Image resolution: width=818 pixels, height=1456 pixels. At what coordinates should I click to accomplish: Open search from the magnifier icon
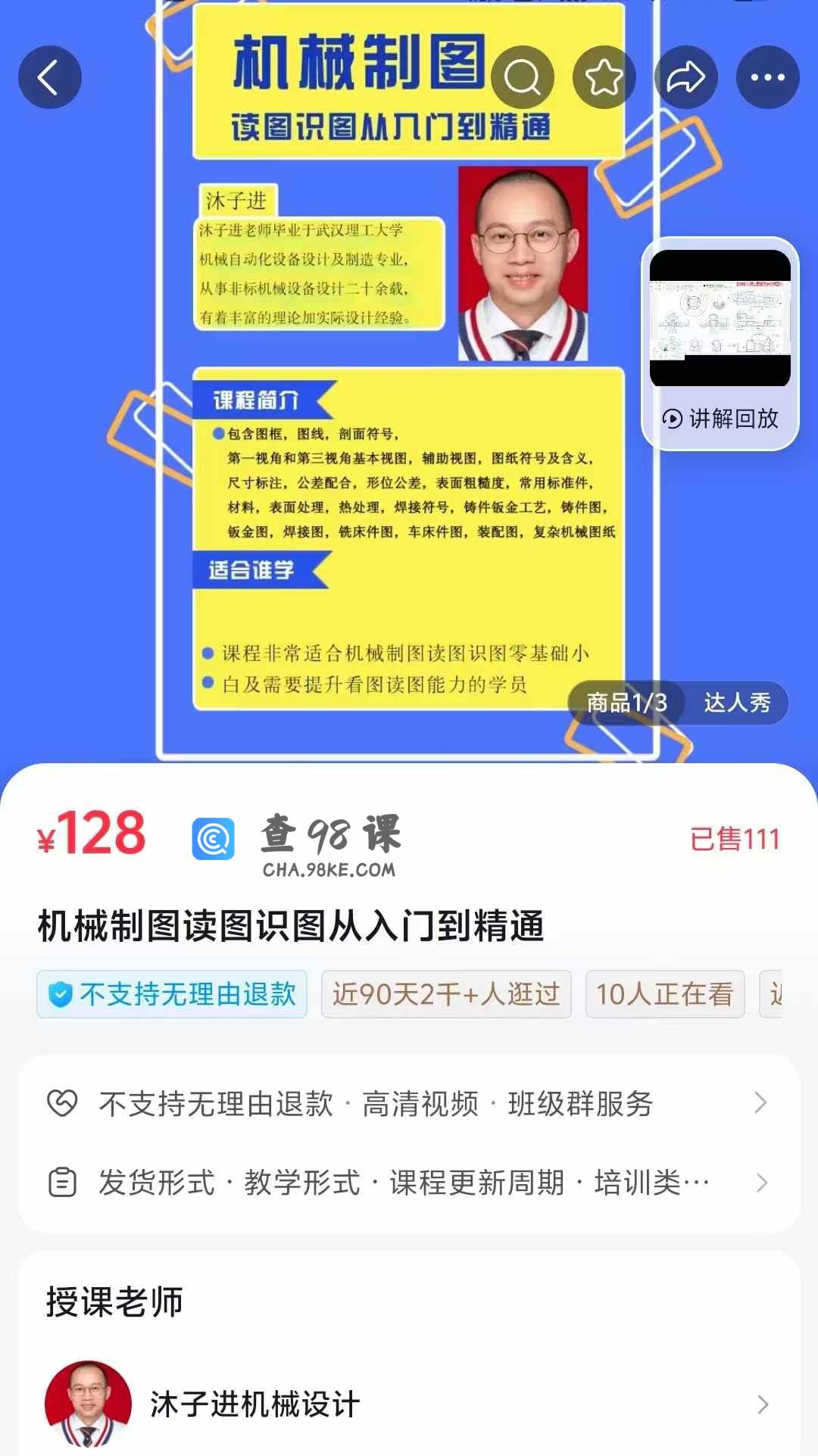523,77
